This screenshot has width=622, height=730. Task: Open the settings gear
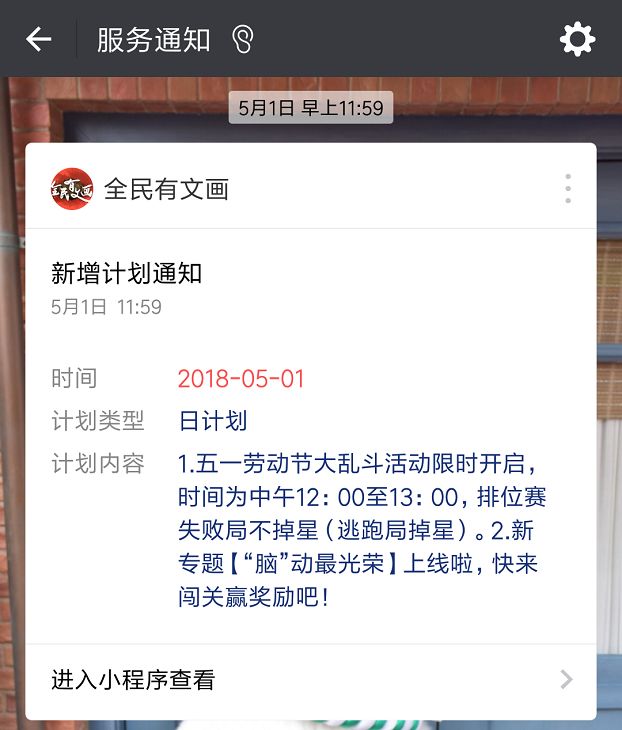pos(577,40)
